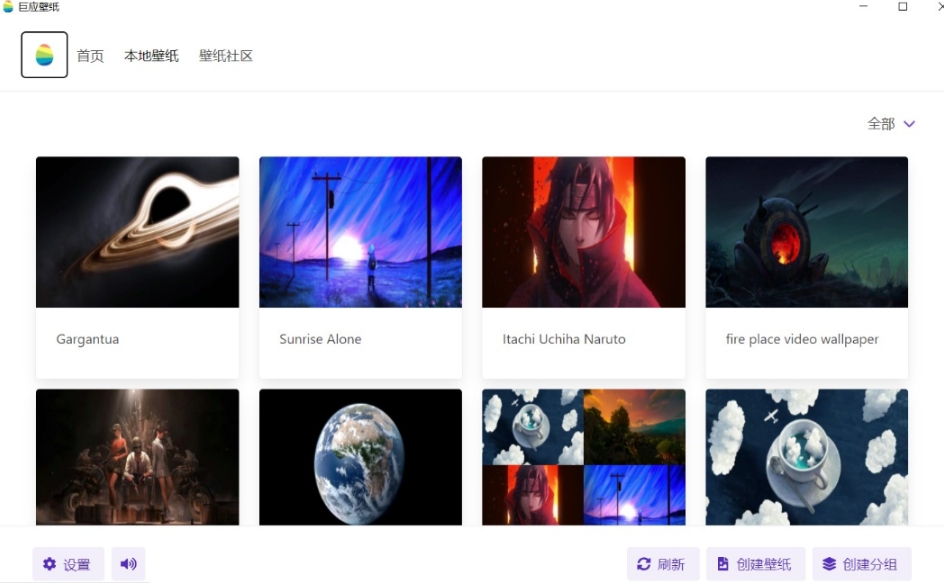Open the Earth globe wallpaper
The width and height of the screenshot is (944, 583).
[x=360, y=457]
